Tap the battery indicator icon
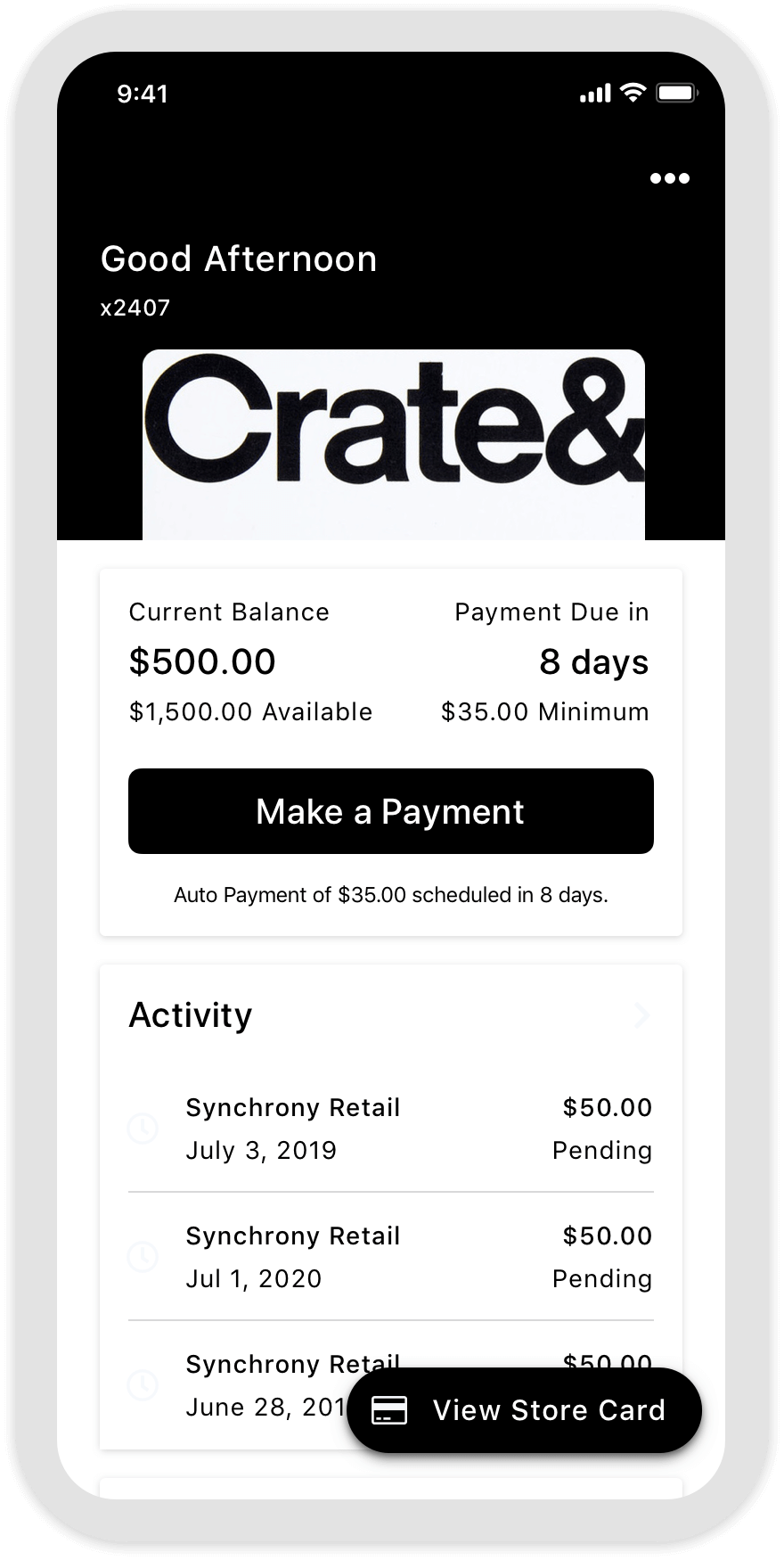 coord(676,92)
